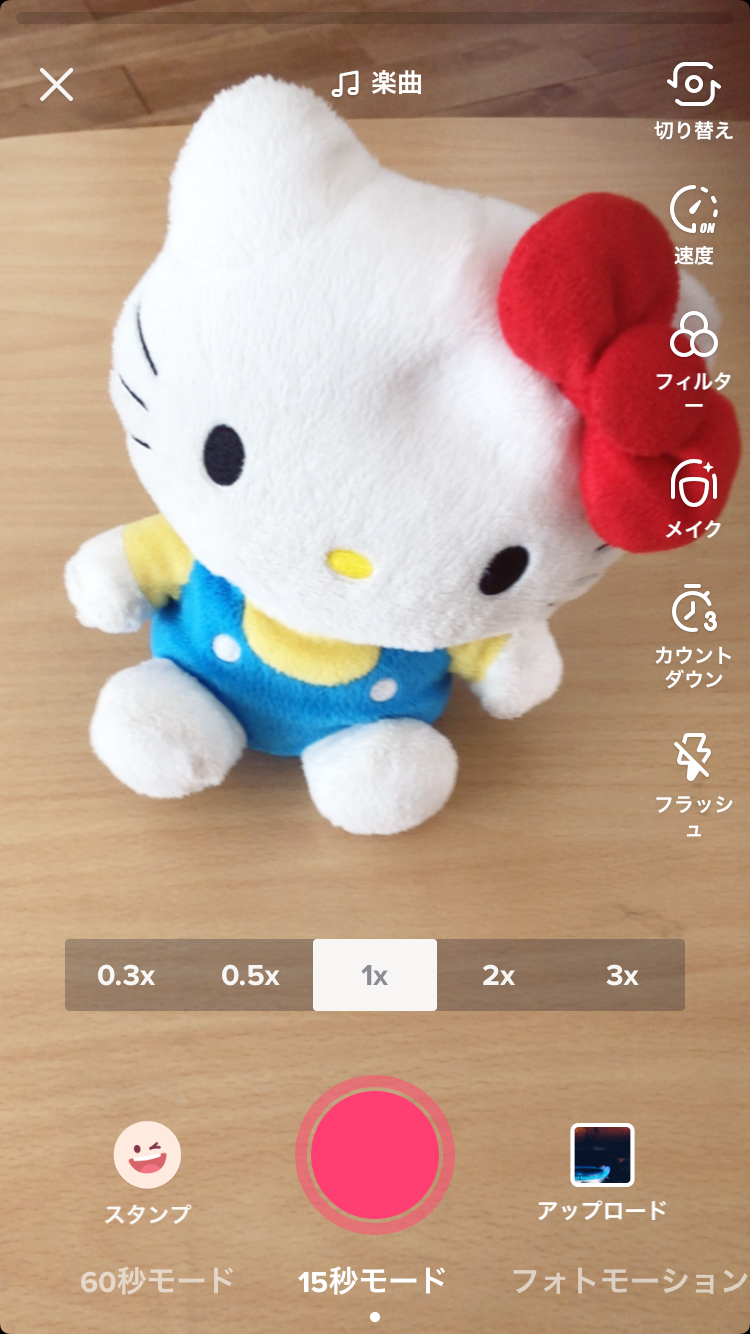The height and width of the screenshot is (1334, 750).
Task: Select 2x recording speed
Action: coord(498,976)
